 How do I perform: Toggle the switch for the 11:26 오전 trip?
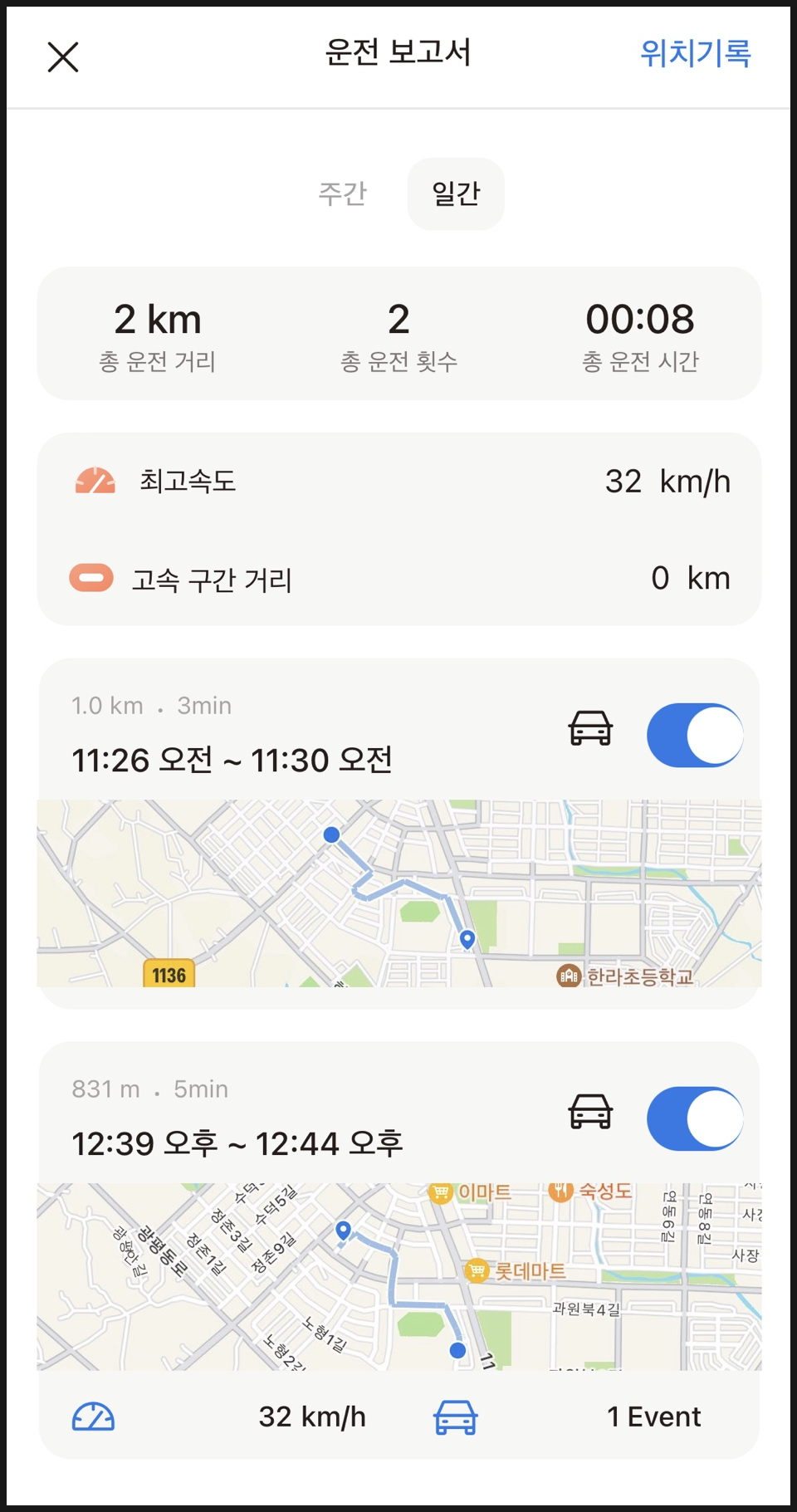(x=694, y=736)
